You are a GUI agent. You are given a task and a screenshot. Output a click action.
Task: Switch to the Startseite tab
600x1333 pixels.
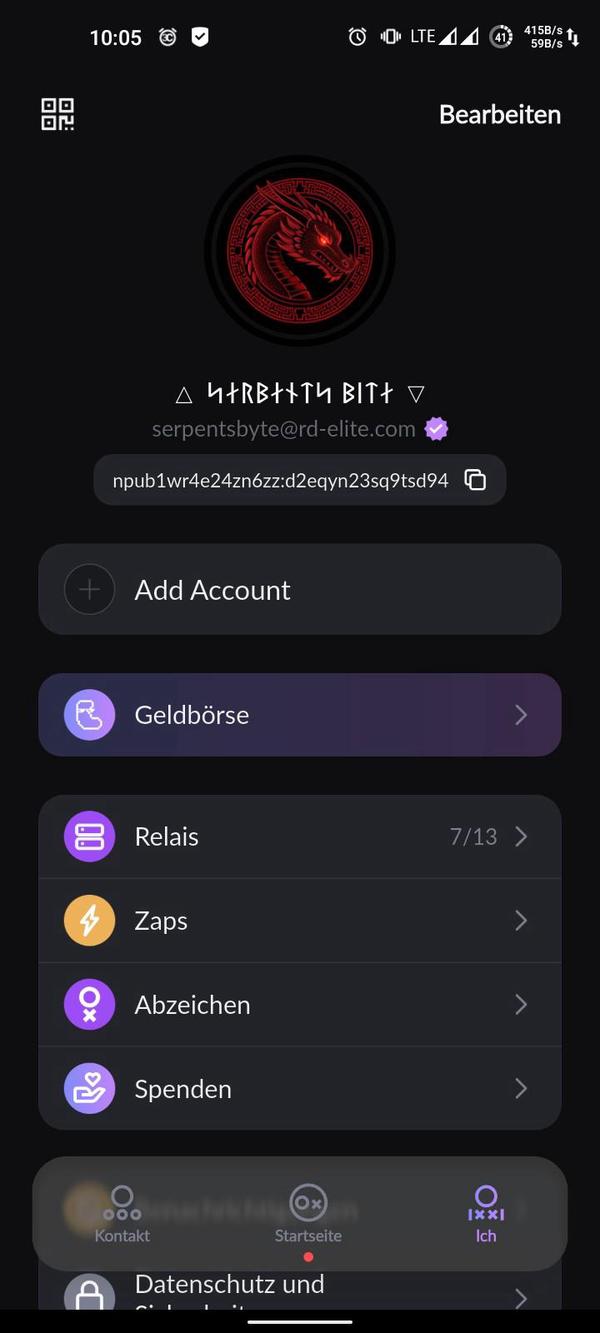pyautogui.click(x=308, y=1214)
